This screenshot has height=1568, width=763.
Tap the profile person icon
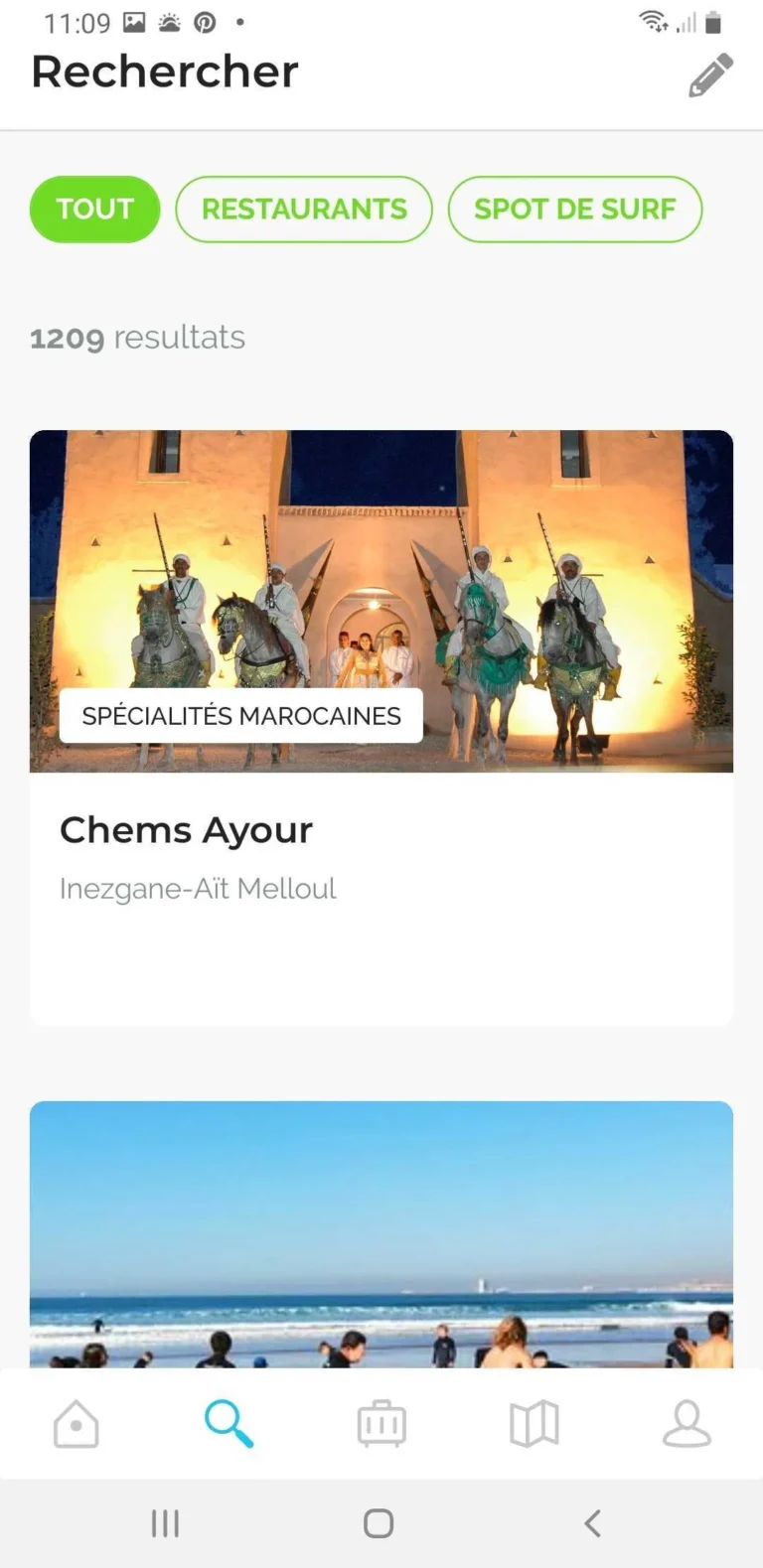point(687,1423)
